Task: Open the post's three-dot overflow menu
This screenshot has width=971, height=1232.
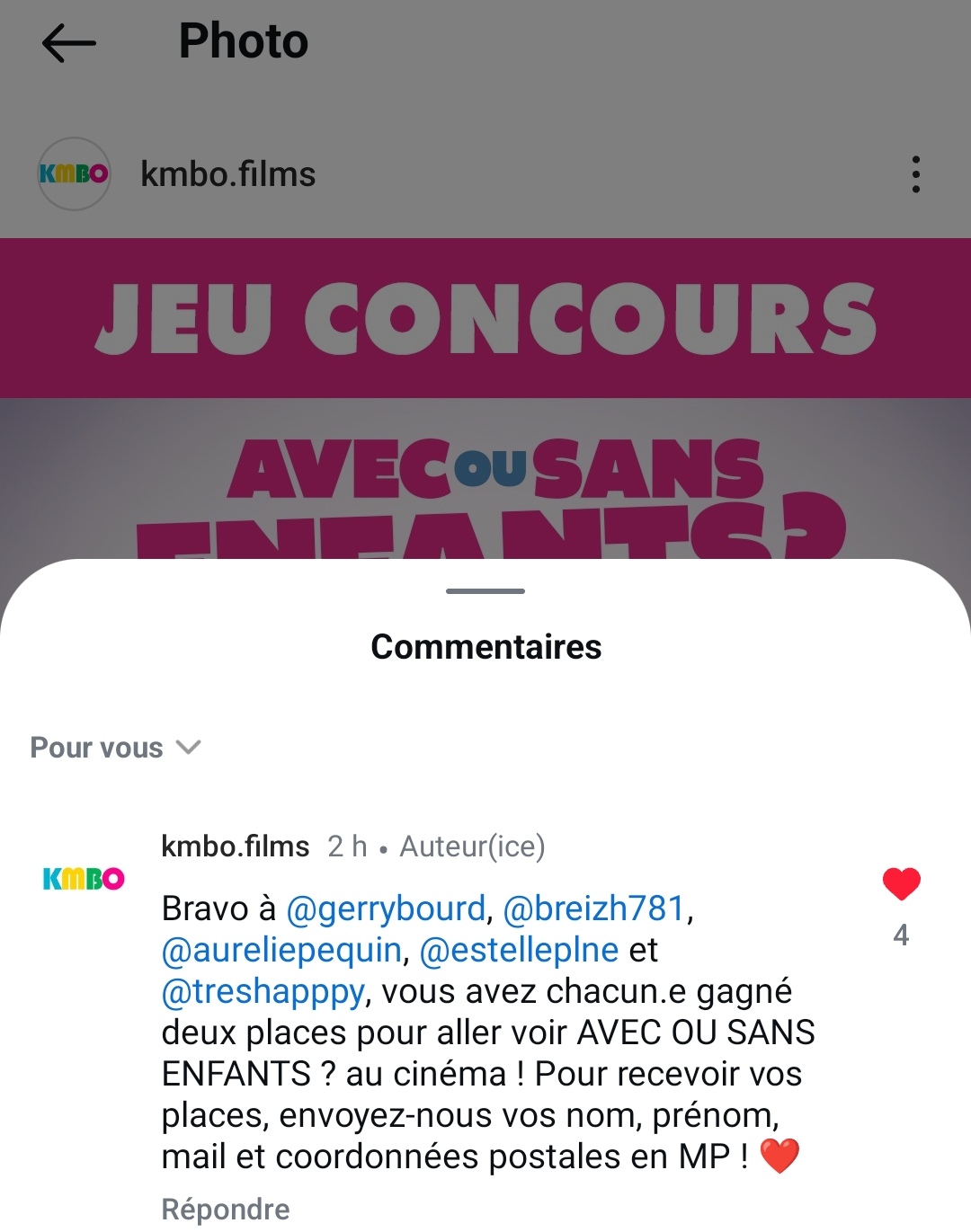Action: 915,174
